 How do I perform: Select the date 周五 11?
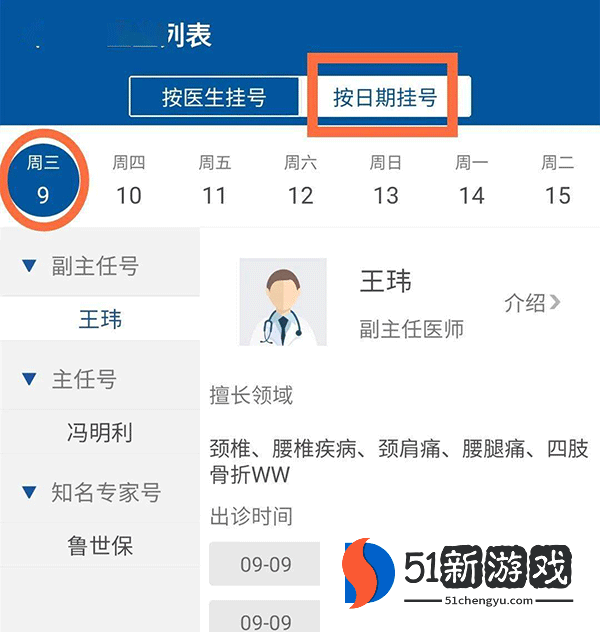(215, 180)
